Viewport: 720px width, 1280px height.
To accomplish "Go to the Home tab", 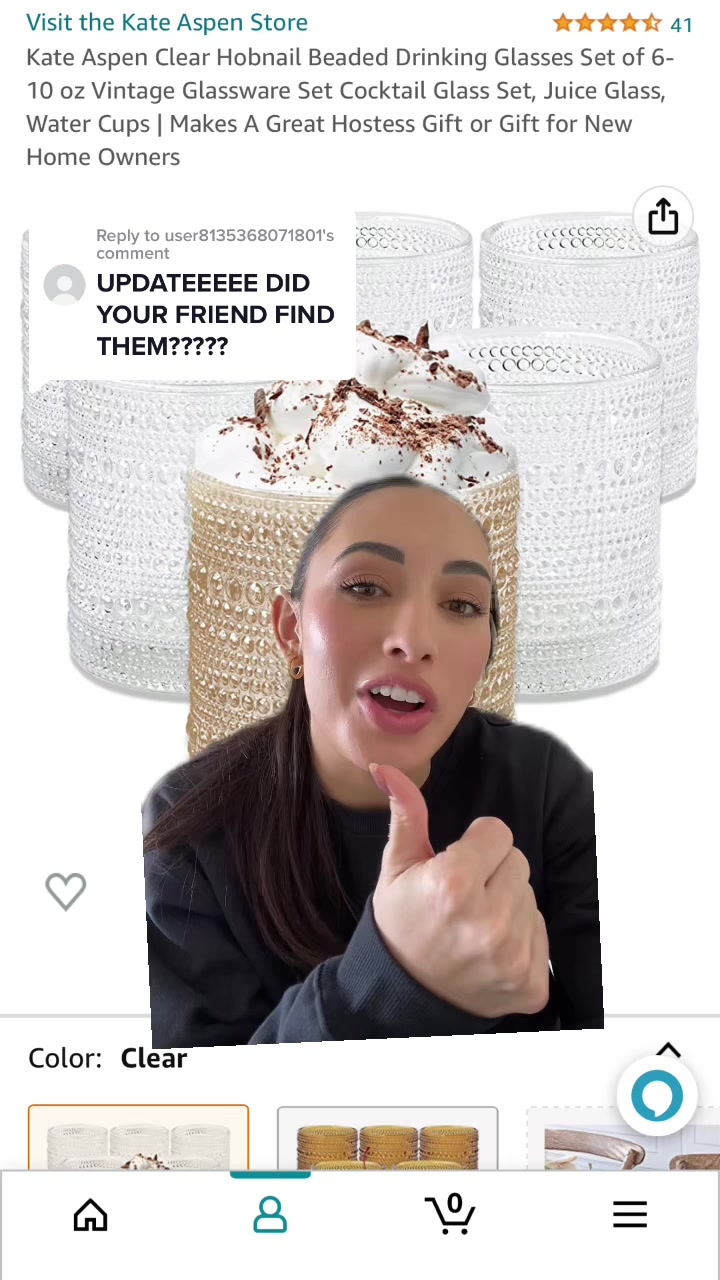I will point(90,1215).
